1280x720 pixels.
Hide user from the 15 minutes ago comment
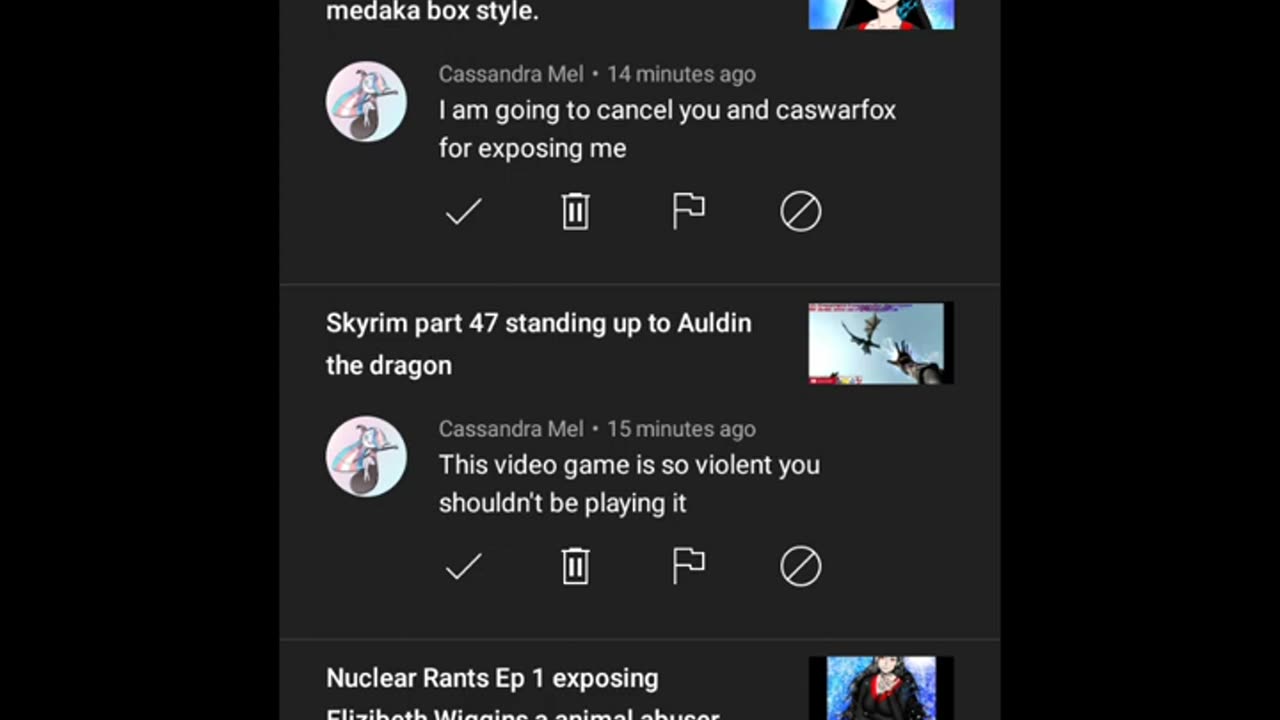click(x=800, y=567)
